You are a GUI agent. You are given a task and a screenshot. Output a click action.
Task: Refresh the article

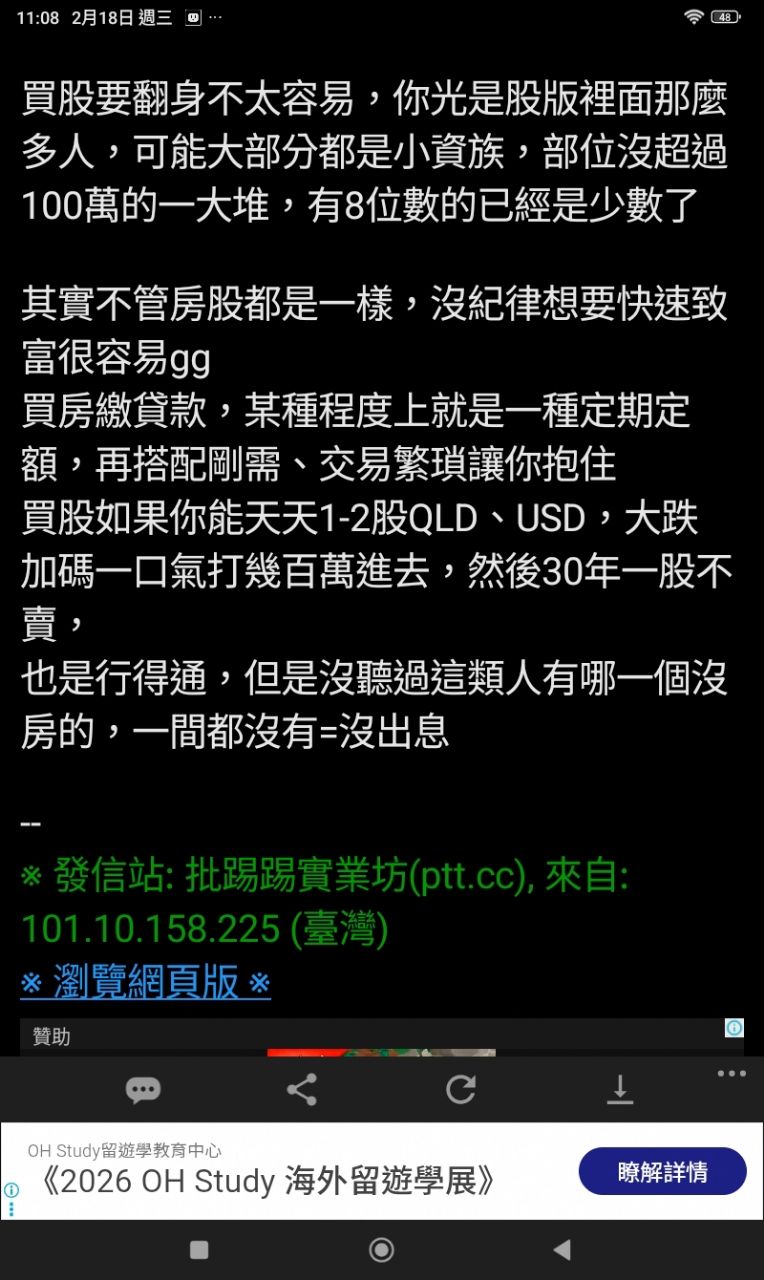click(x=460, y=1090)
